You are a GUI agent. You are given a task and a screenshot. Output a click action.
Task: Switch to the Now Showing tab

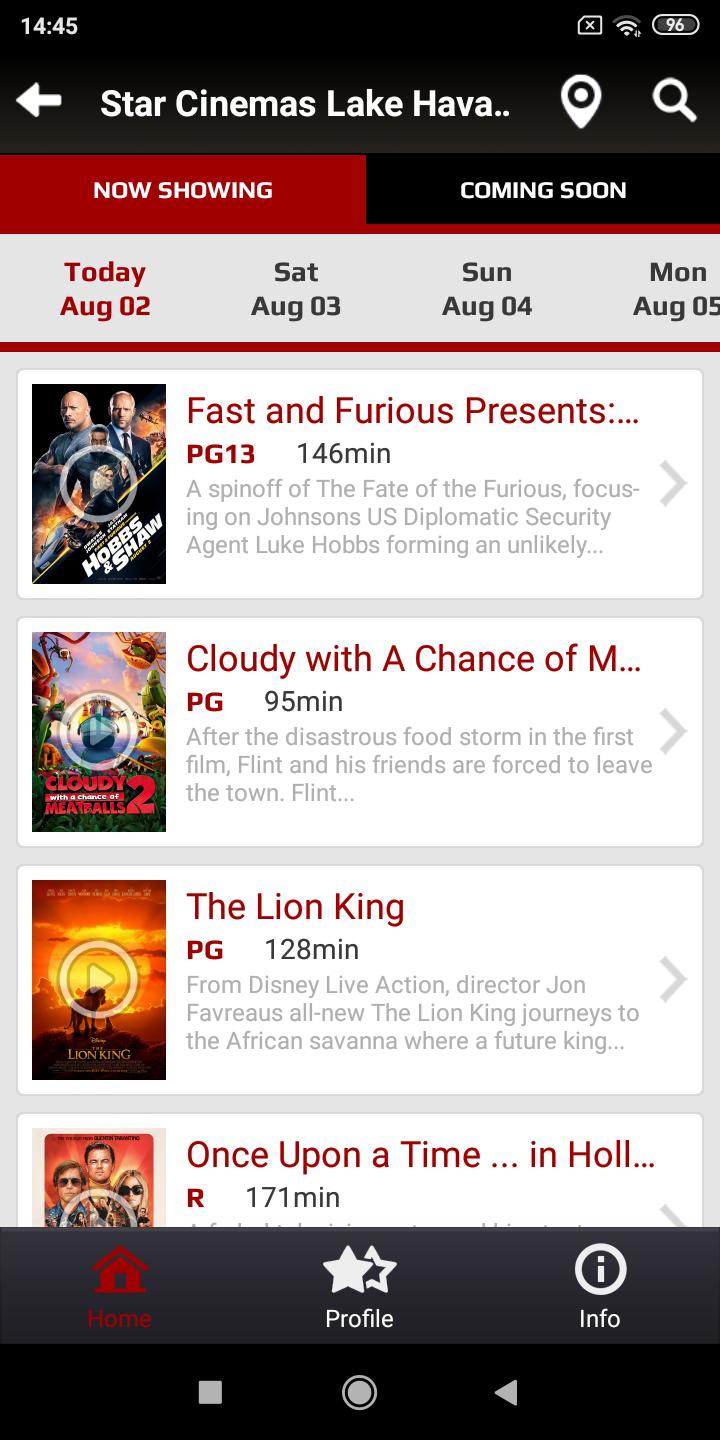point(183,190)
